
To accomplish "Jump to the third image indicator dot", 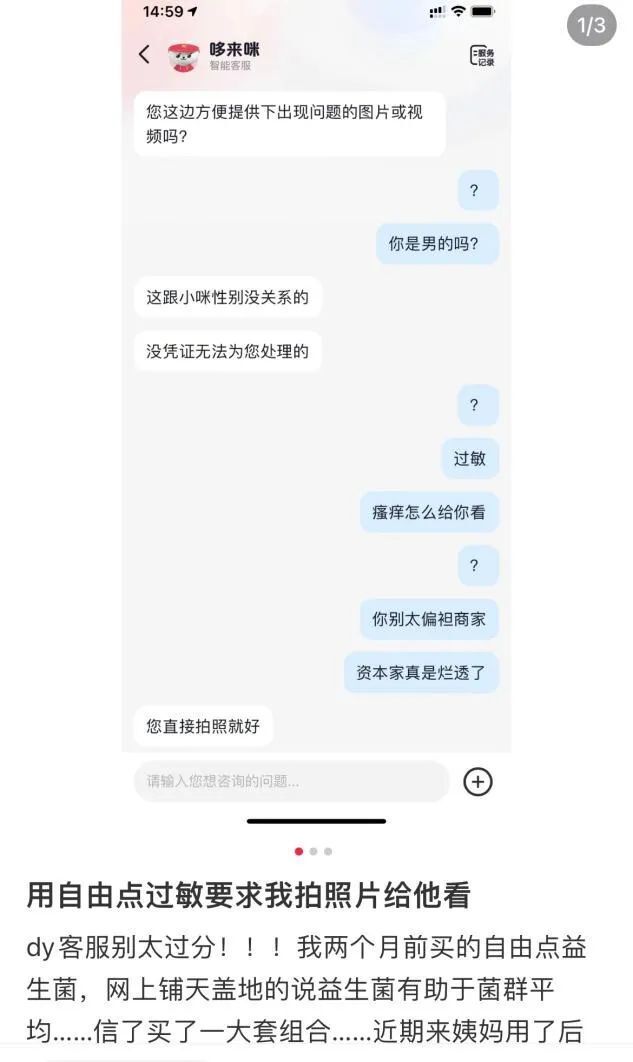I will pos(328,852).
